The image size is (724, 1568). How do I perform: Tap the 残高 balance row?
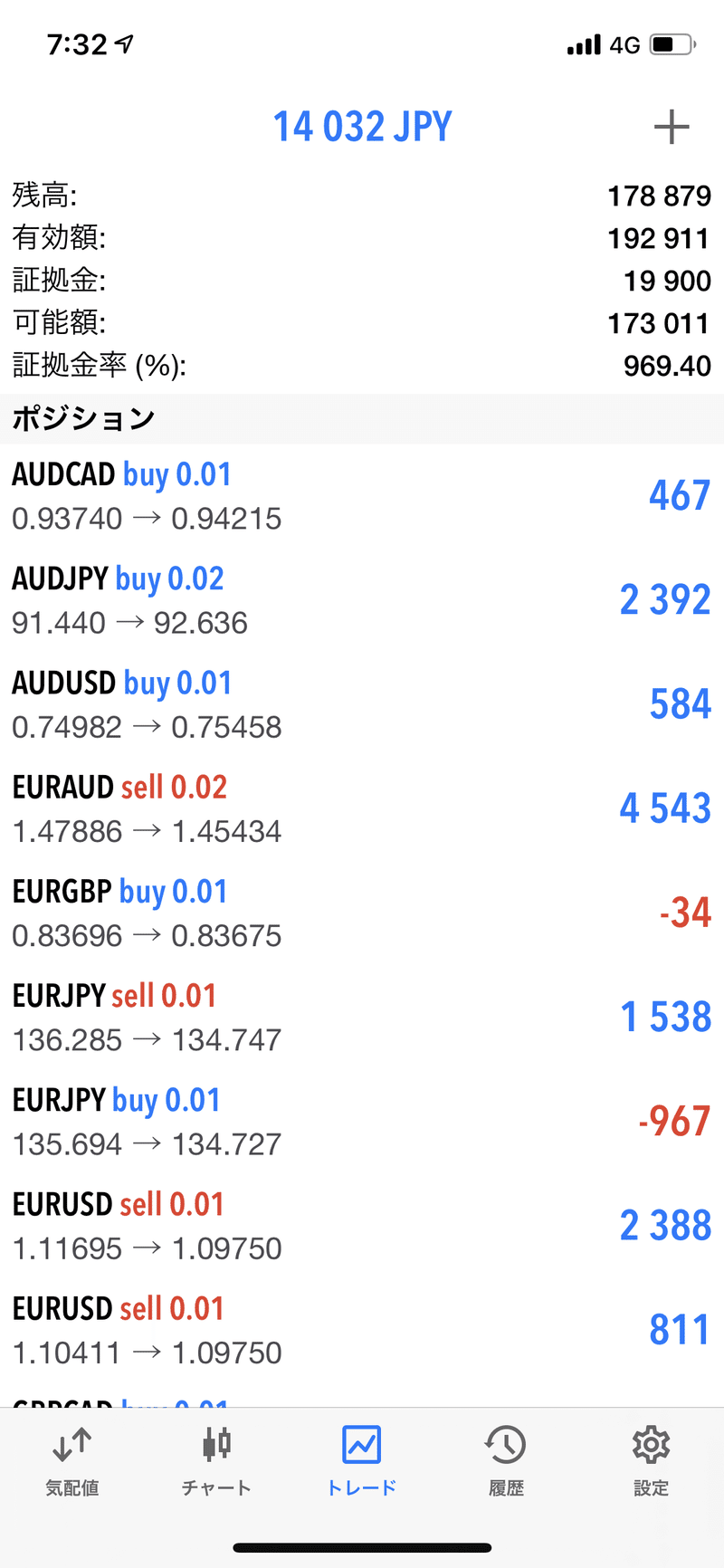point(362,195)
